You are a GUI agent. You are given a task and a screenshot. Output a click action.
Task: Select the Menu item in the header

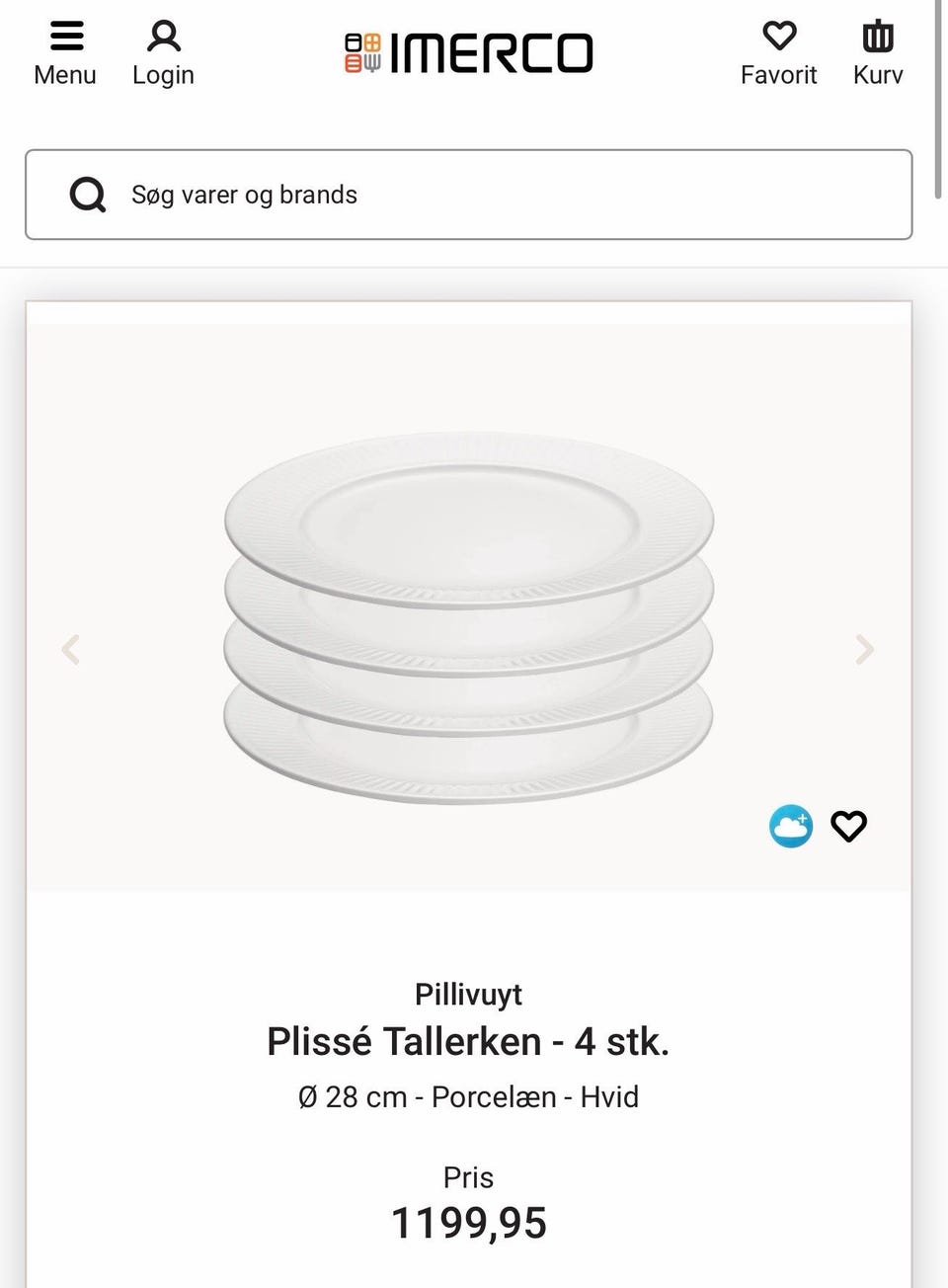[x=65, y=74]
